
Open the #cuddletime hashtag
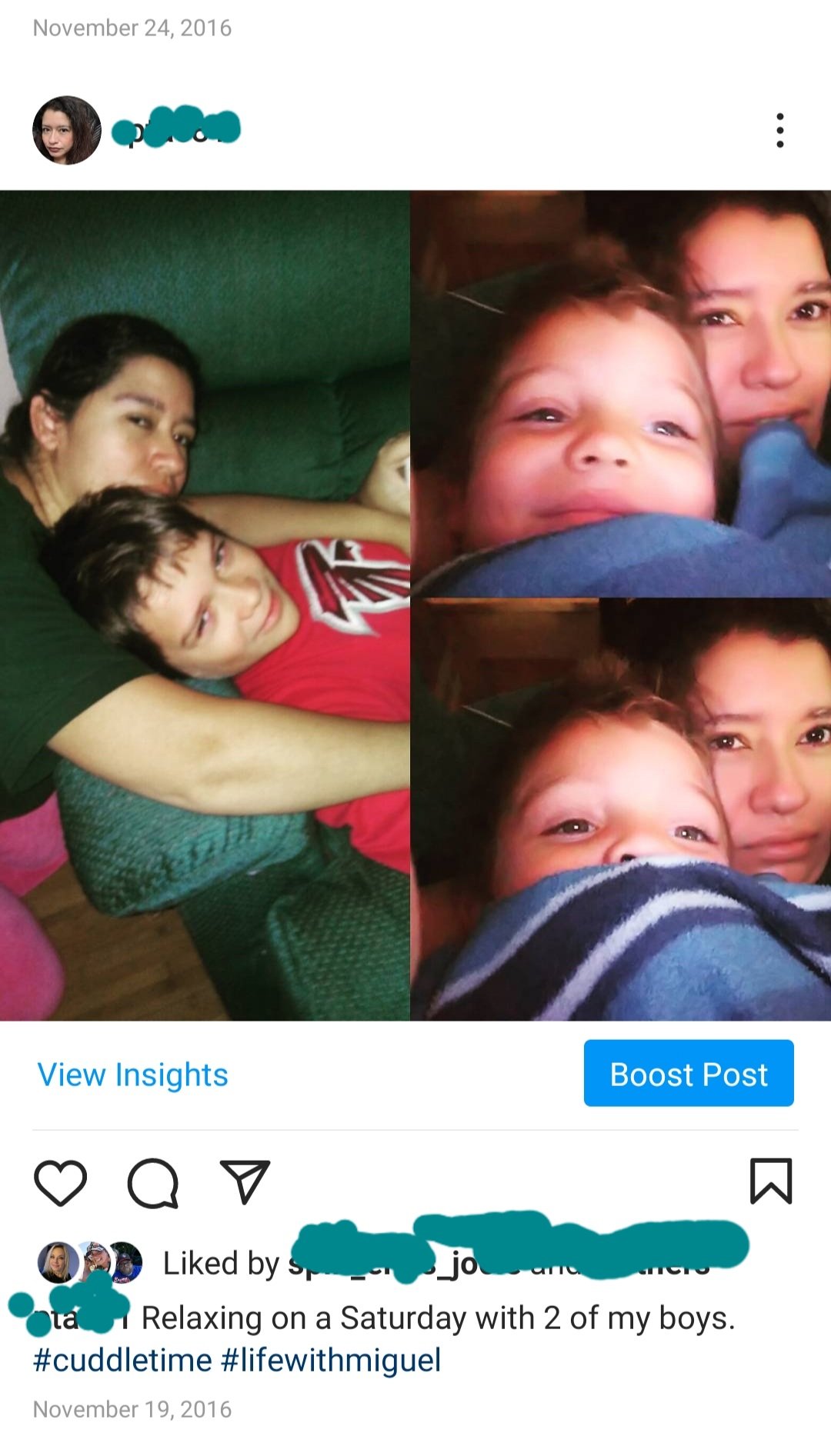122,1360
